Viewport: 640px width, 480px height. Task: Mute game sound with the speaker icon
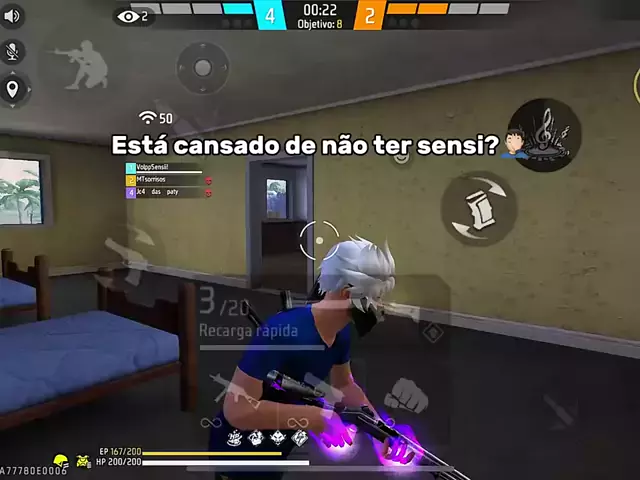click(13, 17)
